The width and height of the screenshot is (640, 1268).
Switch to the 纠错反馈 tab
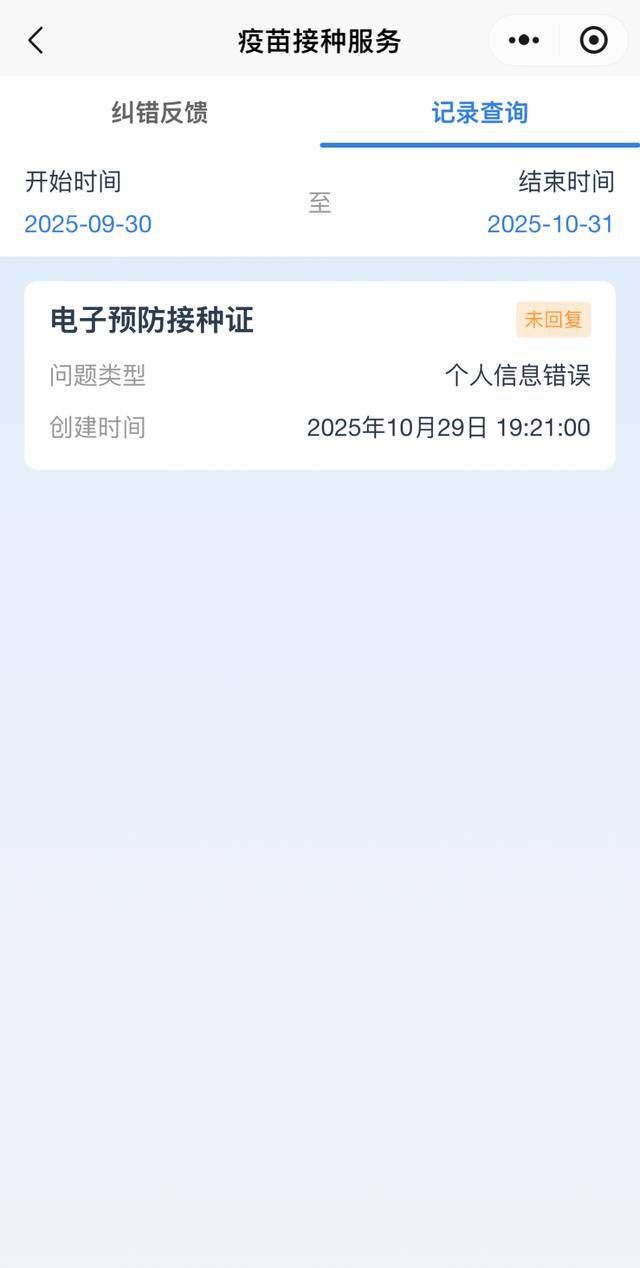160,113
